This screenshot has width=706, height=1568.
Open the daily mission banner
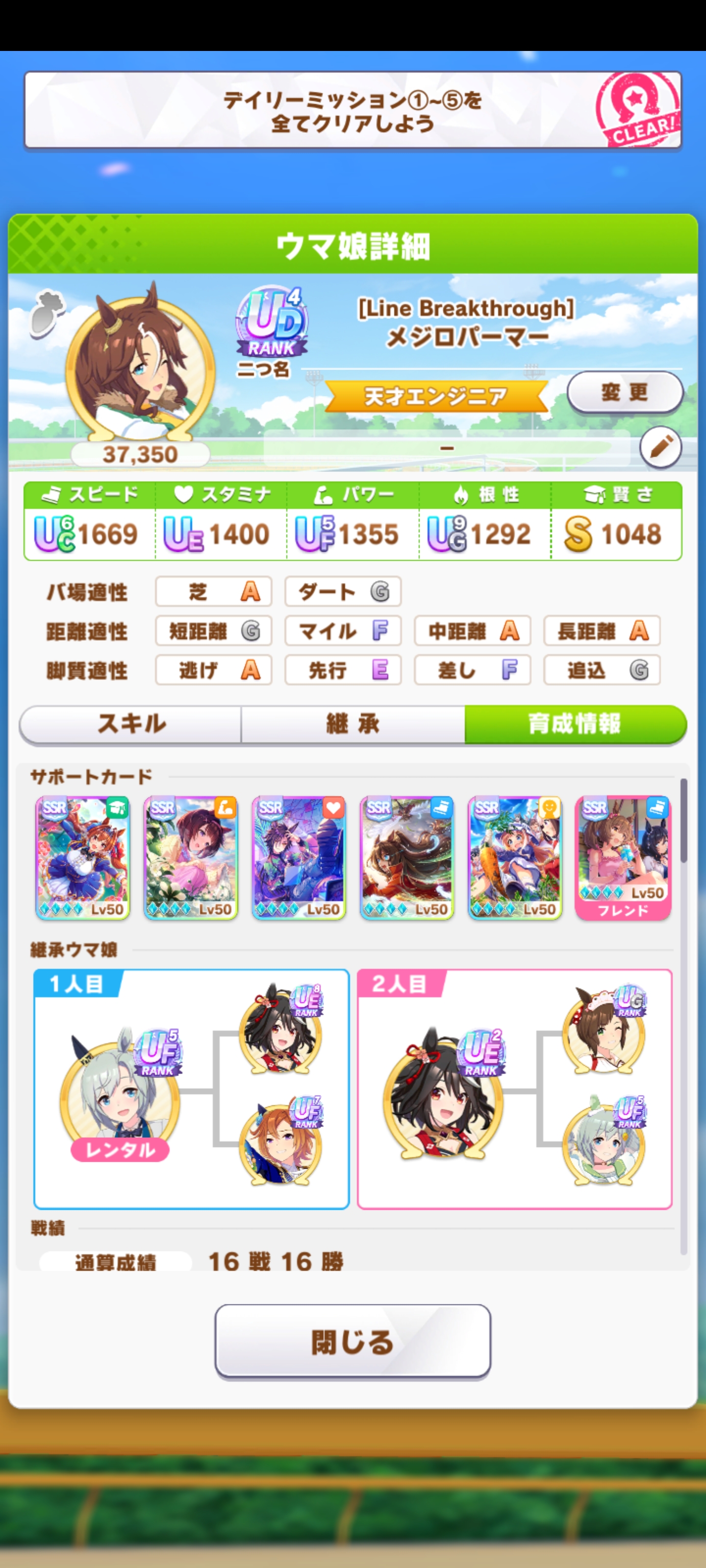pyautogui.click(x=353, y=110)
